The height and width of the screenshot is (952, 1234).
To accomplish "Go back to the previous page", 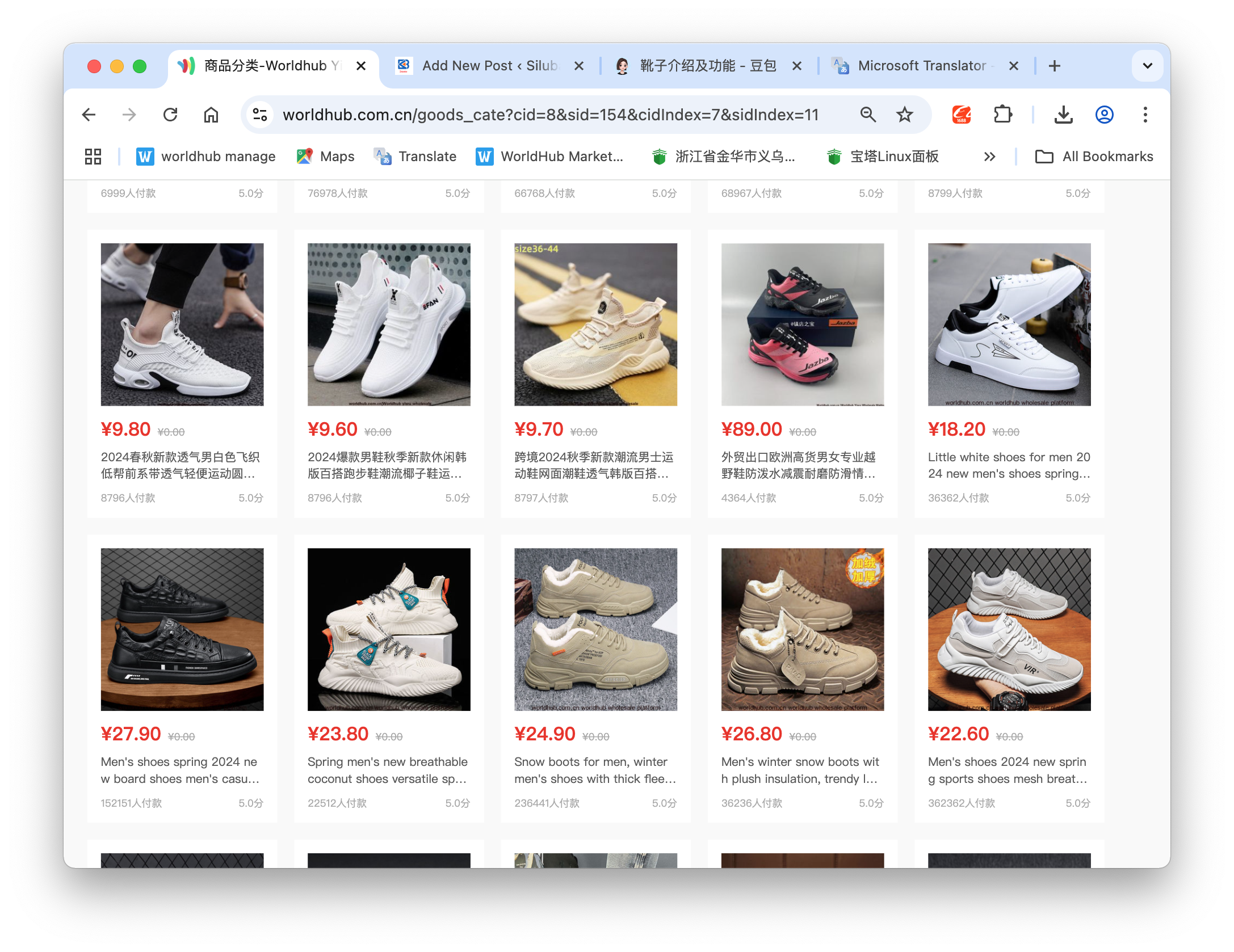I will [x=89, y=115].
